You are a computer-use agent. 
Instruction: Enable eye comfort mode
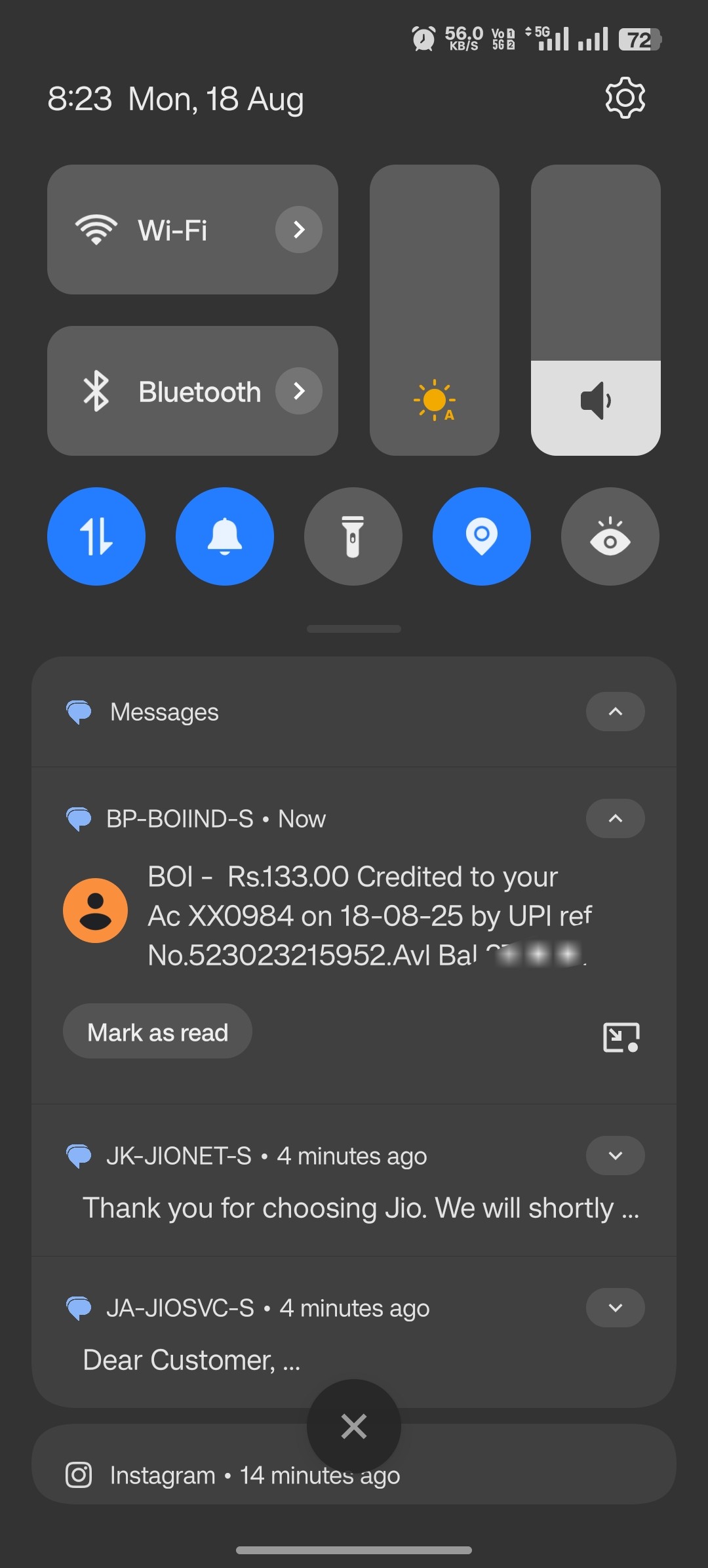[610, 536]
